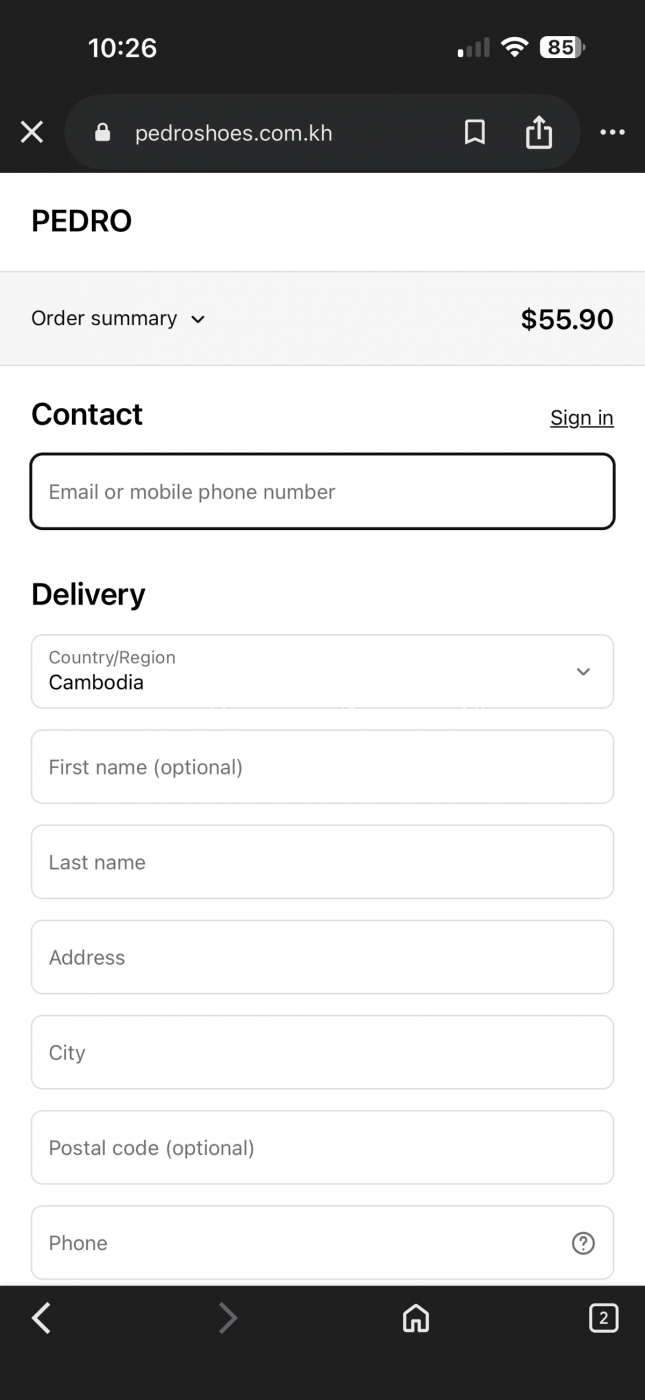
Task: Close the in-app browser
Action: (32, 132)
